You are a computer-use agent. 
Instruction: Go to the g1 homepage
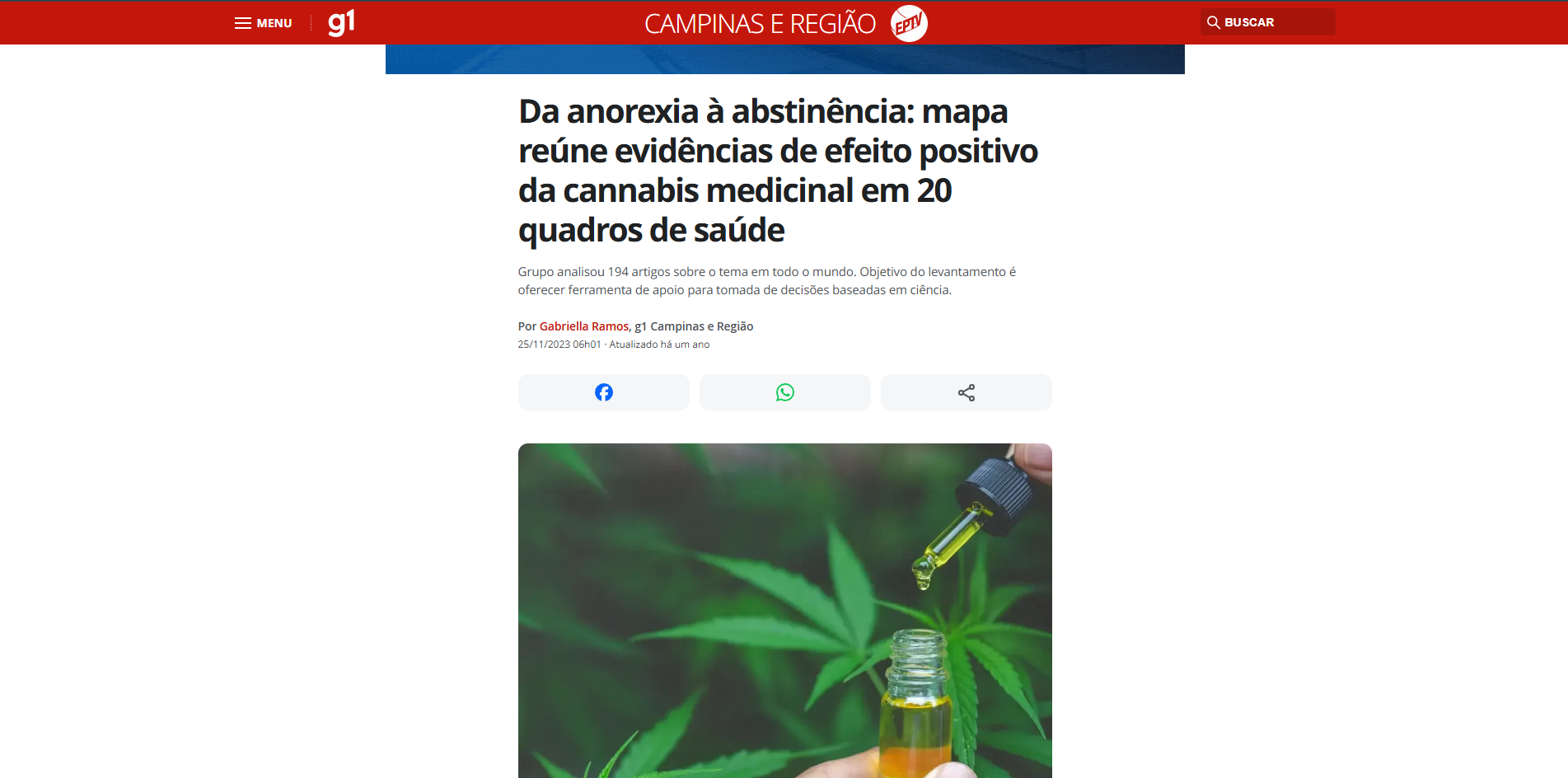341,22
